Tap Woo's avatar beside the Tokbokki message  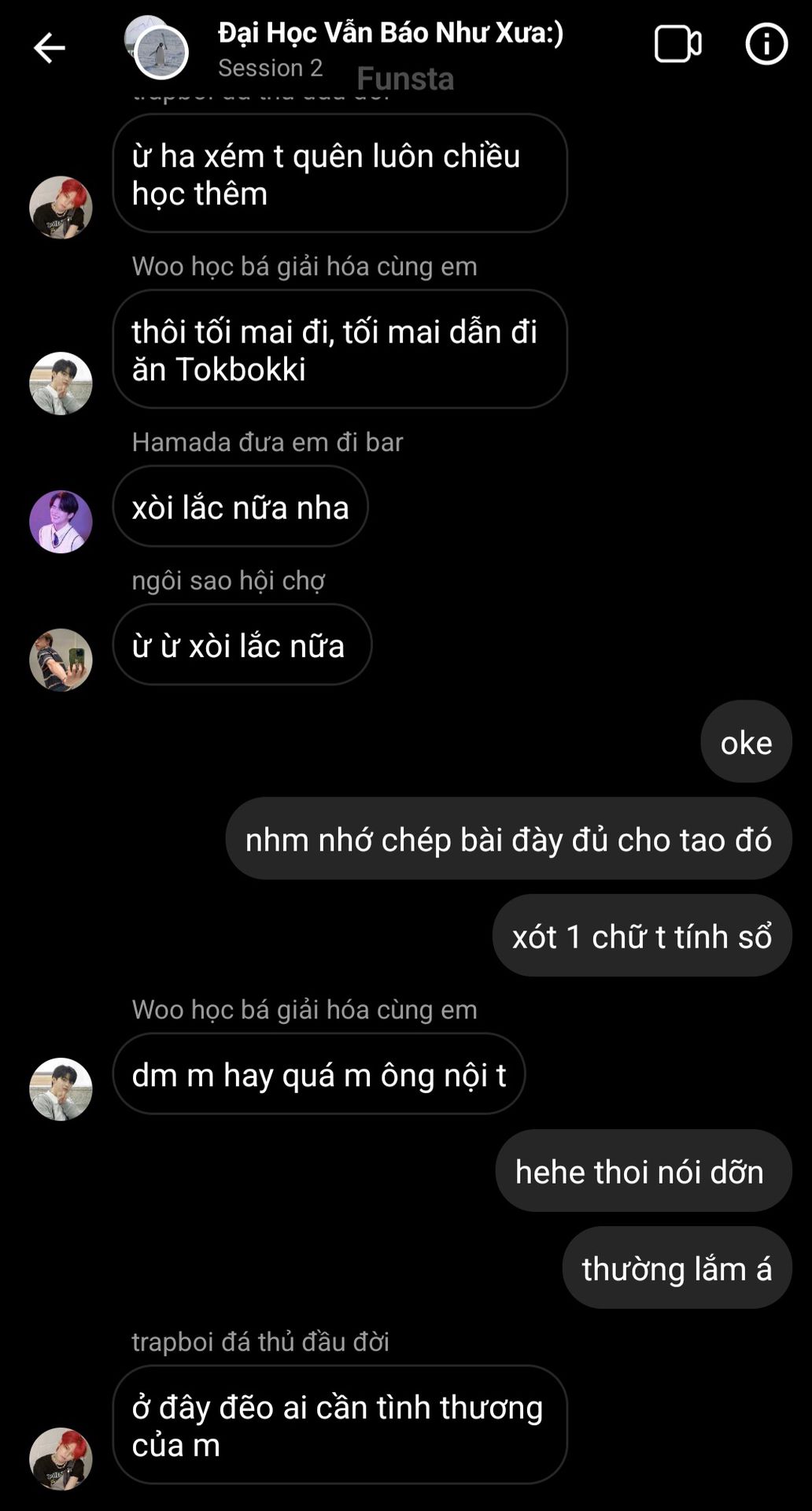61,383
